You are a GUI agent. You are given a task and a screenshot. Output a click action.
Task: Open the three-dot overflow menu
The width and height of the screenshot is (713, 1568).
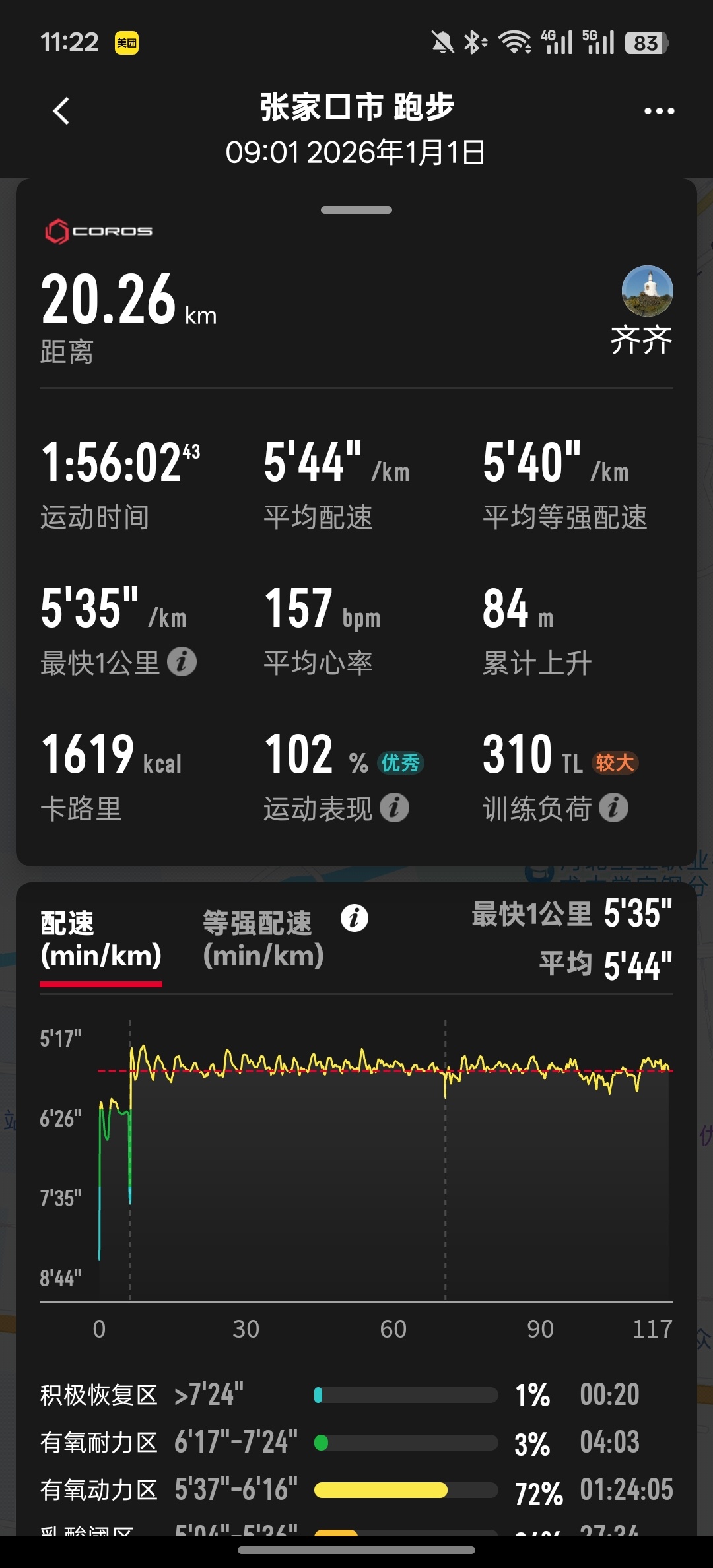[659, 111]
